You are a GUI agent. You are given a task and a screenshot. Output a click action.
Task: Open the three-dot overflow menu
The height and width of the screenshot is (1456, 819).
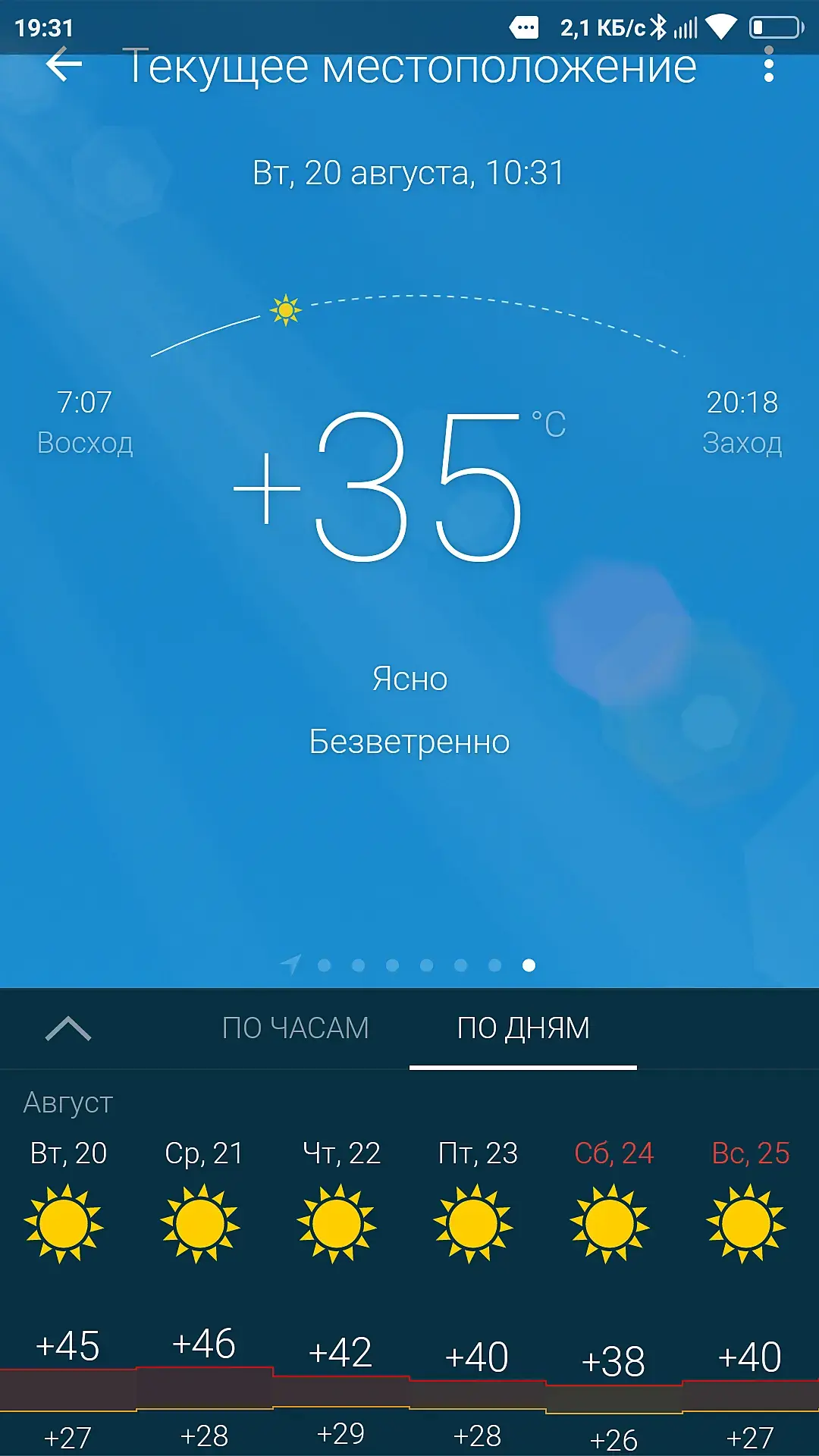click(768, 65)
